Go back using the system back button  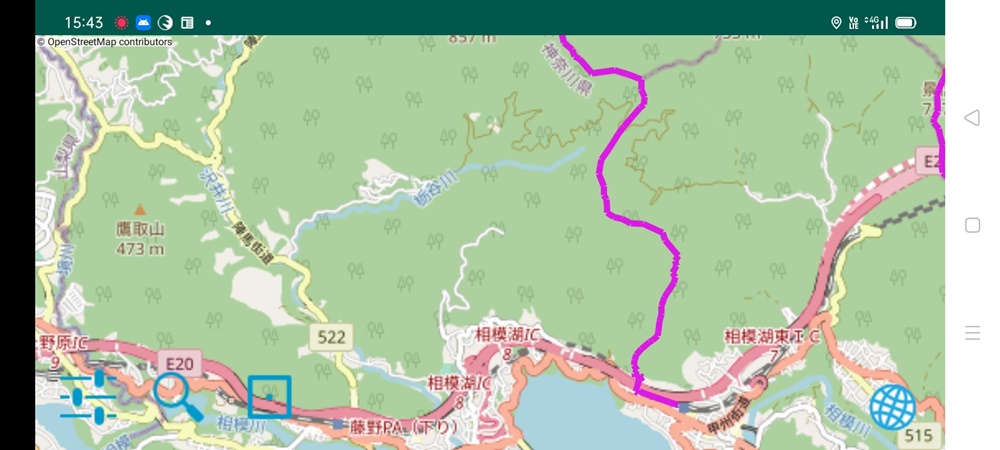coord(971,118)
